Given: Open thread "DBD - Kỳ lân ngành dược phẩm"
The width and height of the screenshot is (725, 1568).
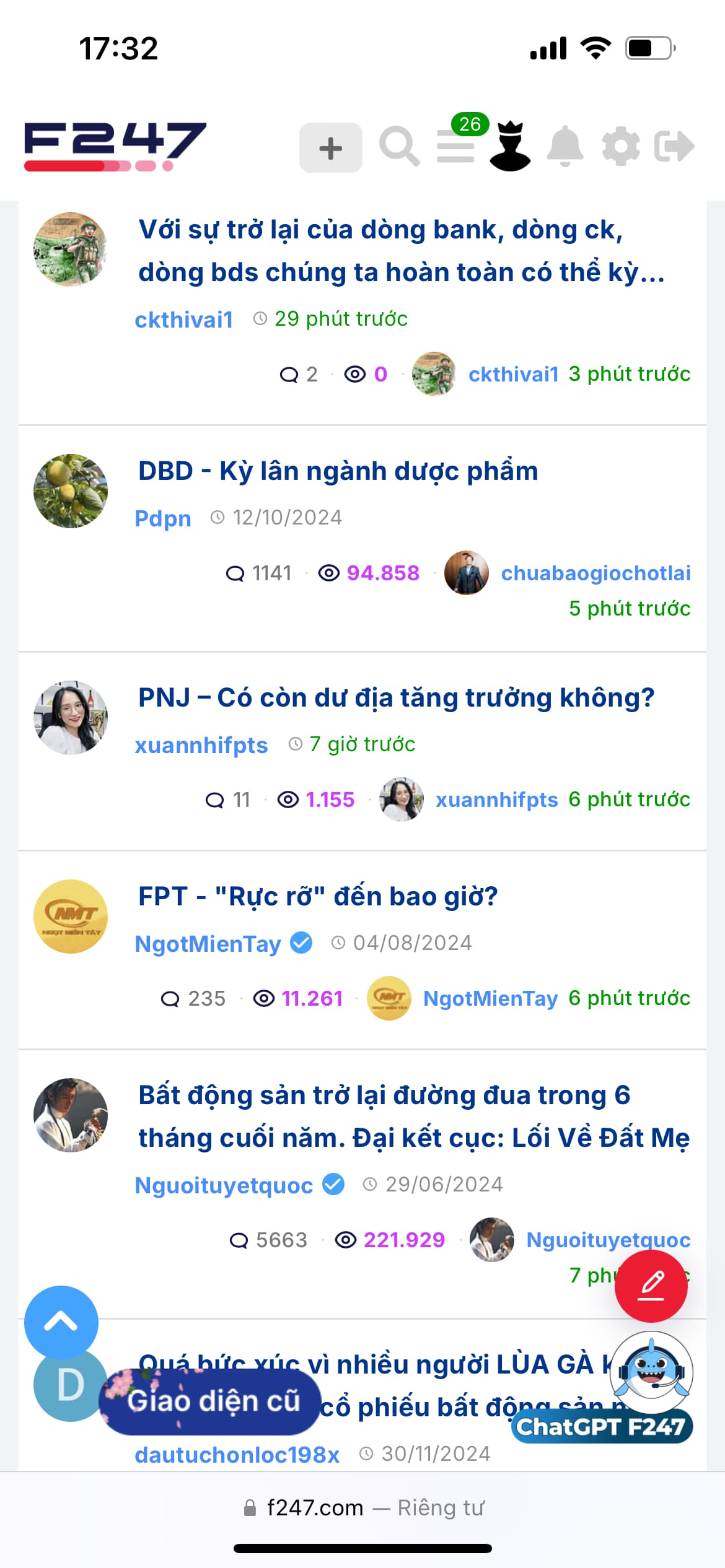Looking at the screenshot, I should [338, 471].
